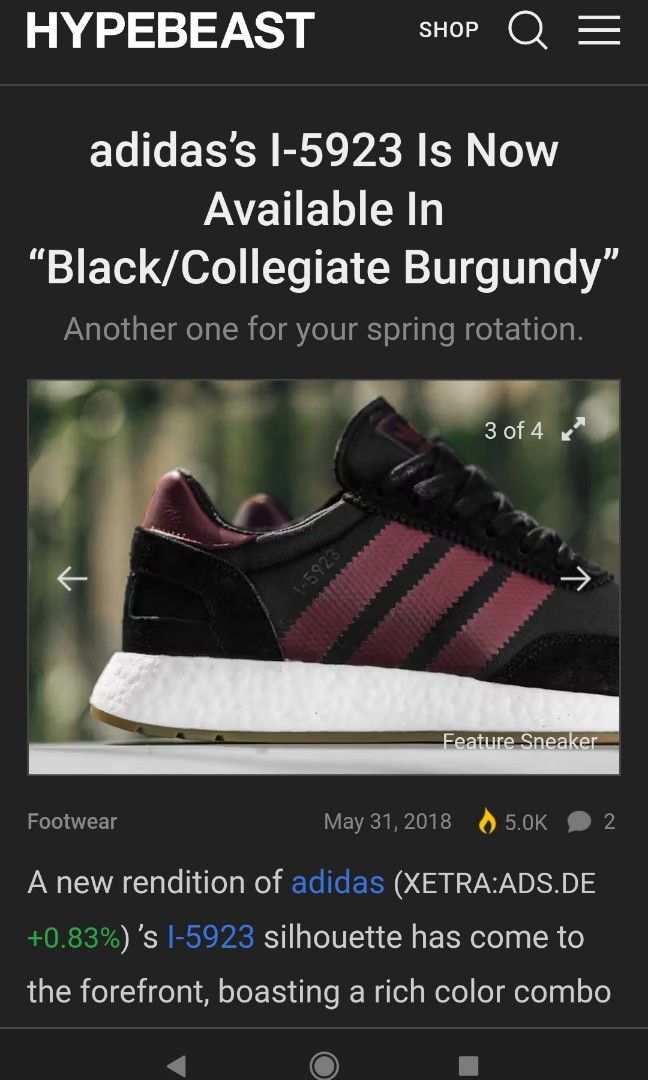Go to previous gallery image
Image resolution: width=648 pixels, height=1080 pixels.
[72, 578]
